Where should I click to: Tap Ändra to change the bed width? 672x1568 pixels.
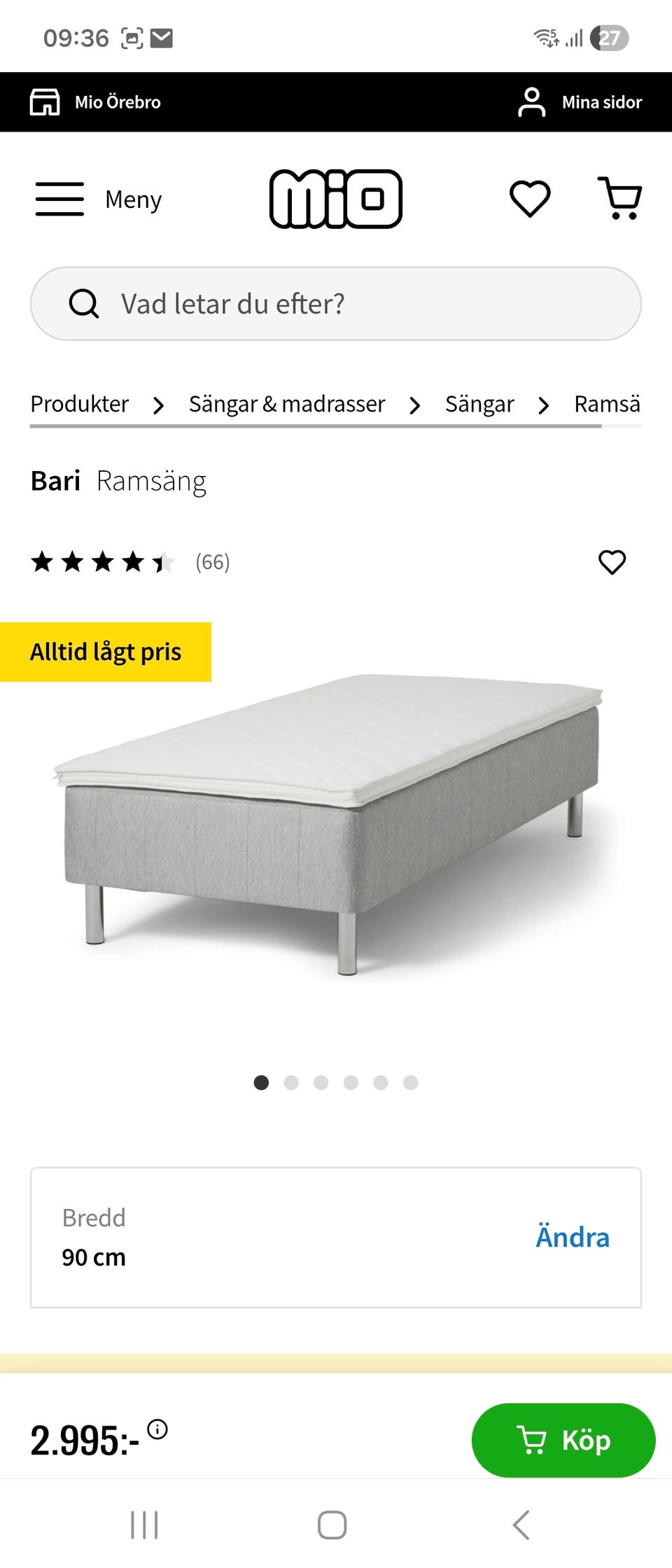[x=572, y=1237]
